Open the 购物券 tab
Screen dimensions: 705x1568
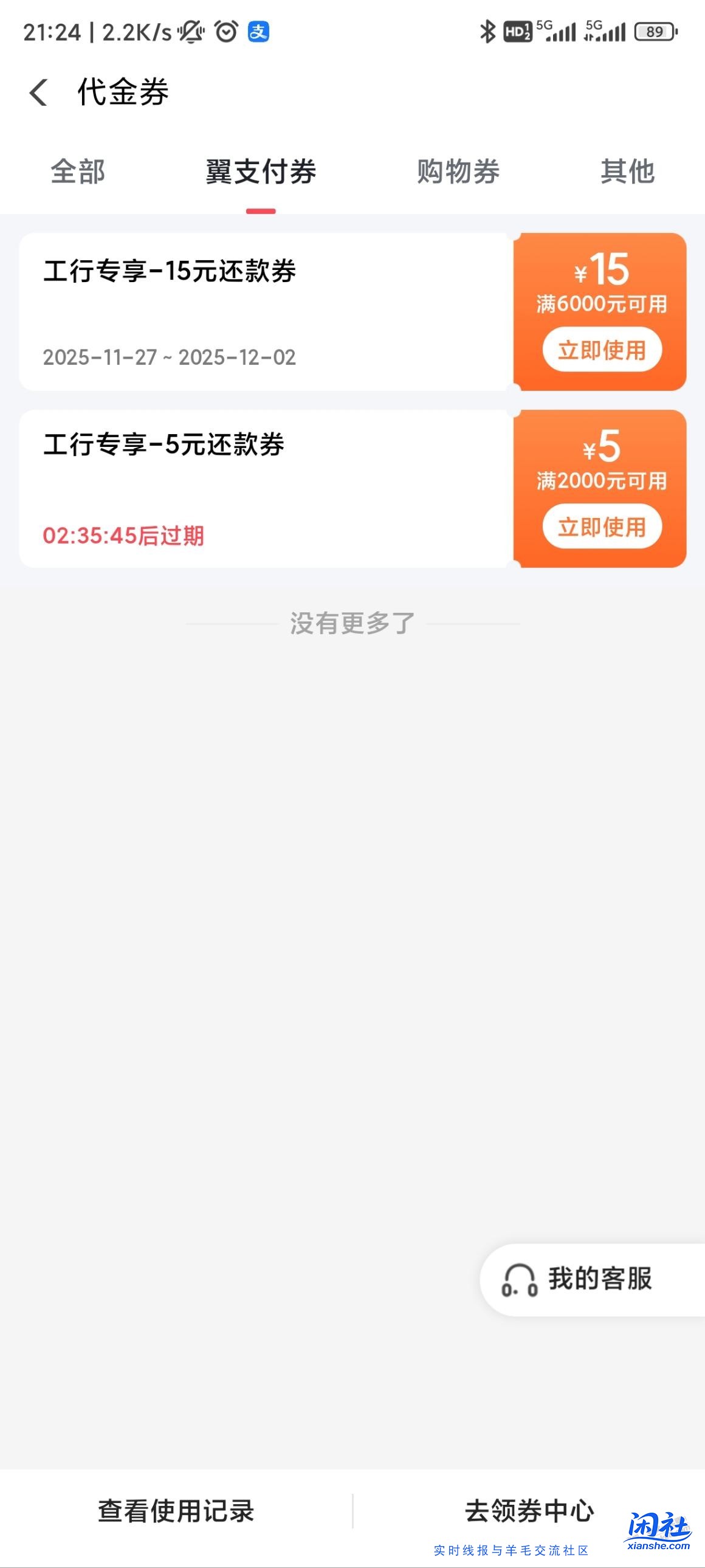458,173
